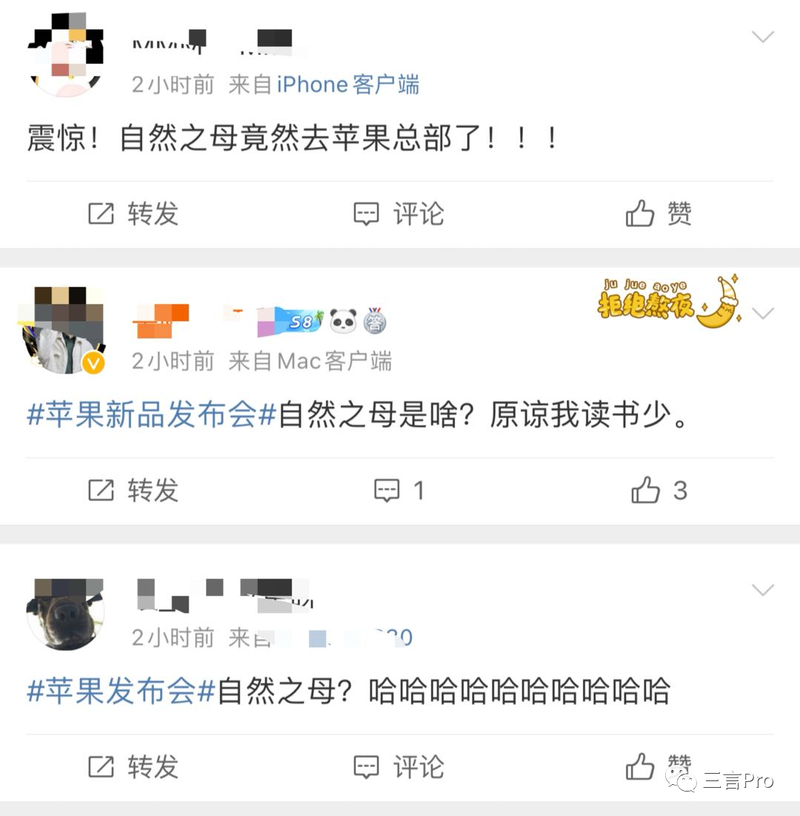Open hashtag #苹果新品发布会#

(151, 415)
